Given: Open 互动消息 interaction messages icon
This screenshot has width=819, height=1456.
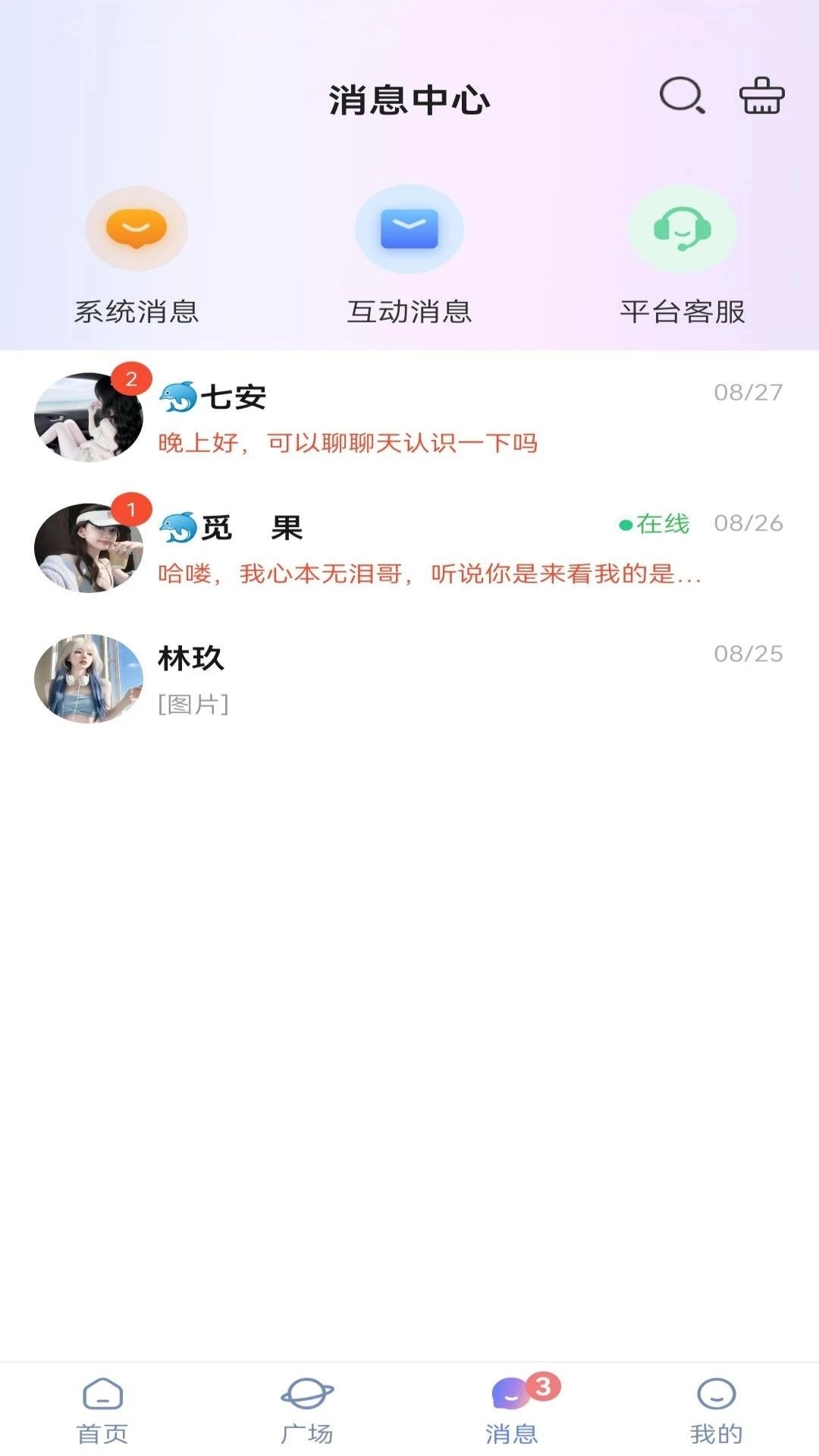Looking at the screenshot, I should tap(409, 229).
